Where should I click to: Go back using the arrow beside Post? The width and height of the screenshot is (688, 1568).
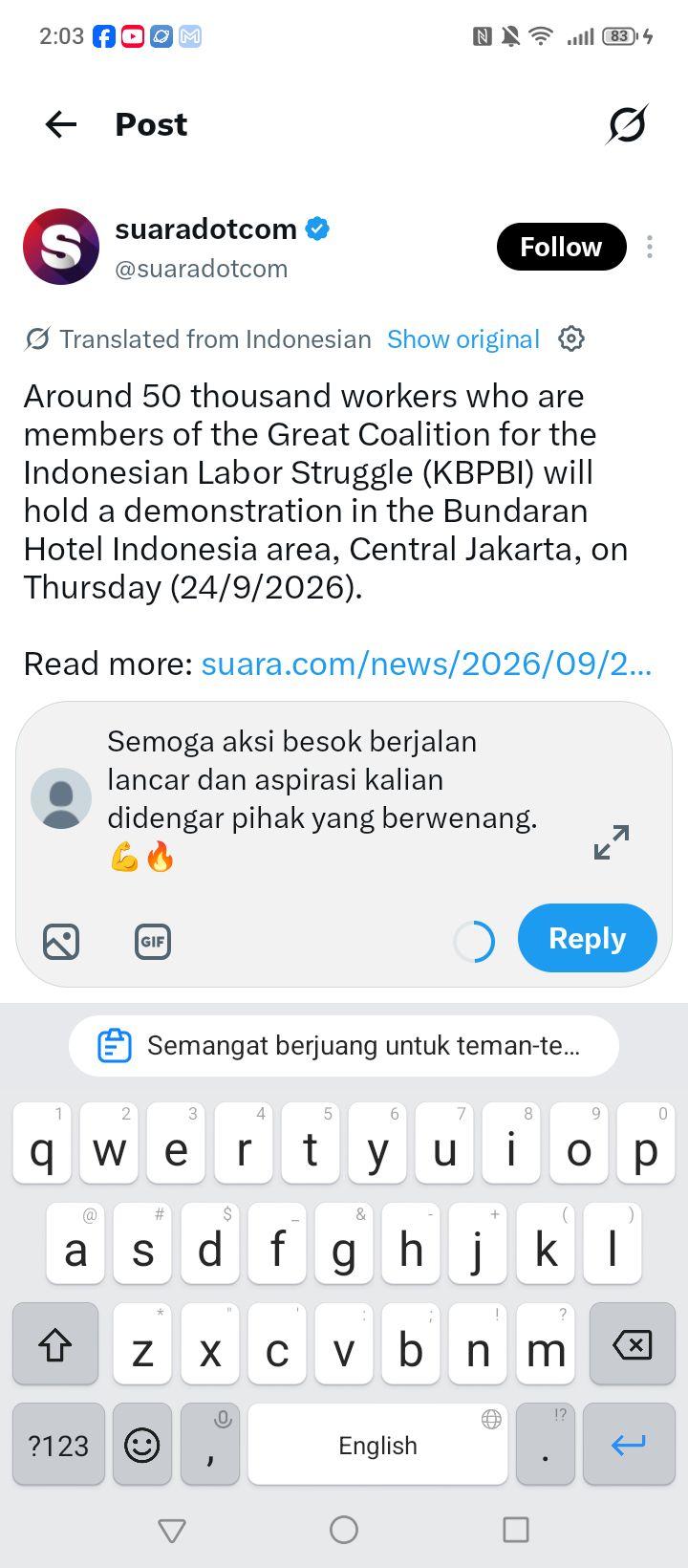coord(60,124)
